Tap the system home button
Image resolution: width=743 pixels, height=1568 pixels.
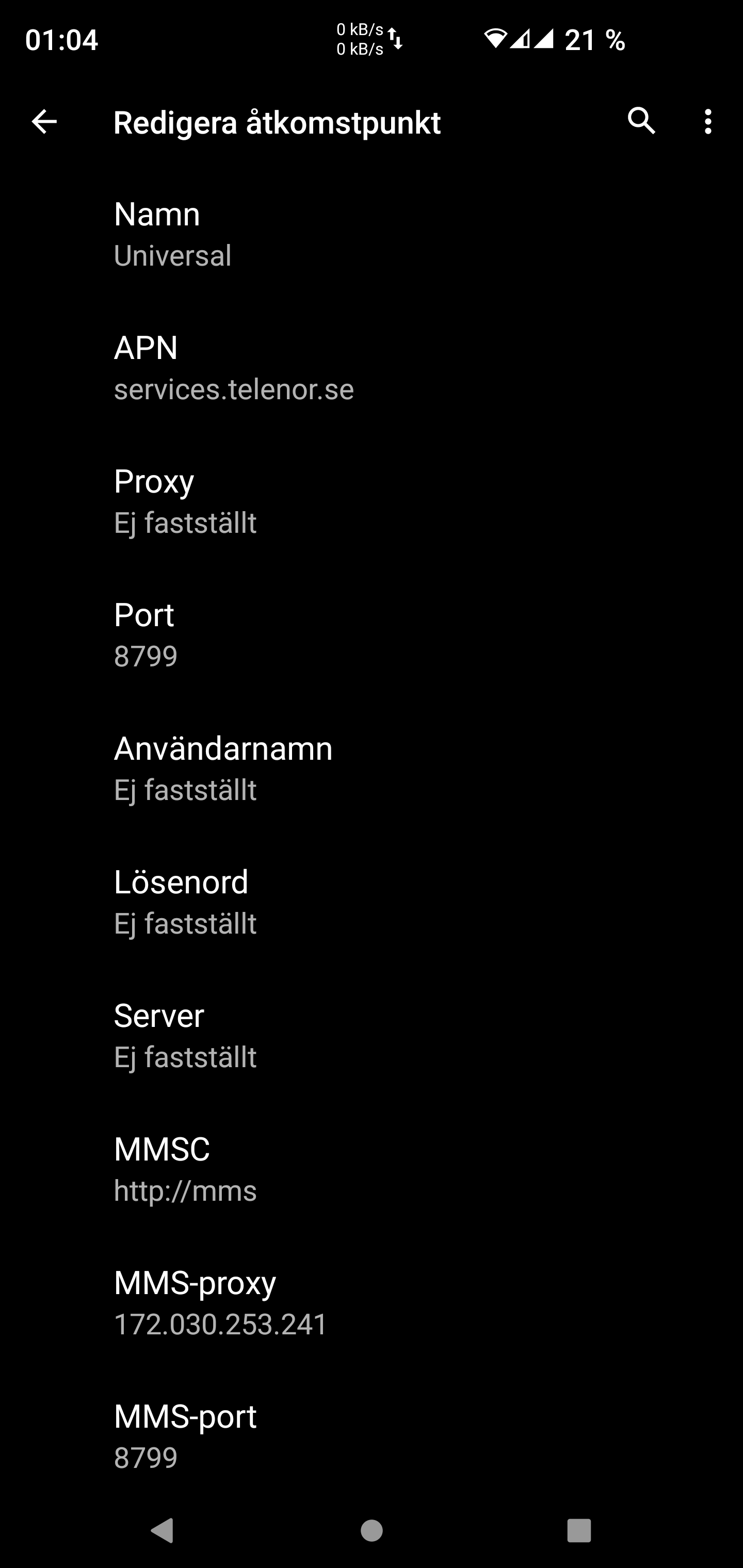372,1530
